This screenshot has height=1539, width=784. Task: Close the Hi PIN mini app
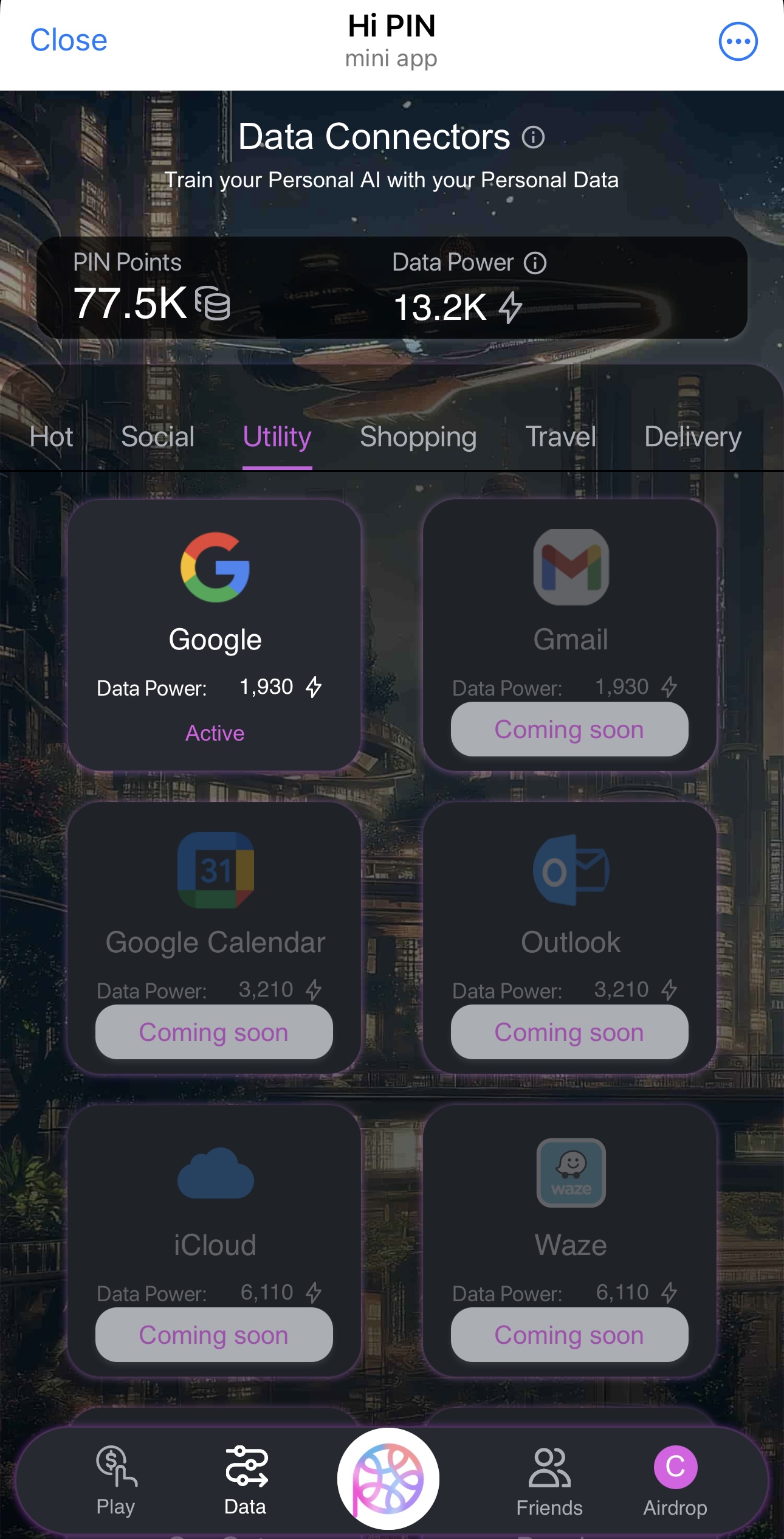click(x=69, y=41)
